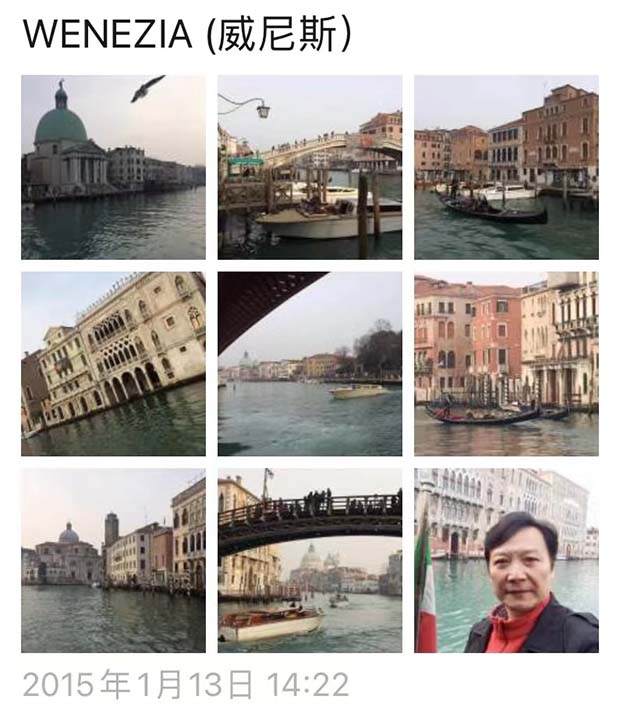620x703 pixels.
Task: Enlarge the wooden bridge crowded with people photo
Action: point(310,561)
